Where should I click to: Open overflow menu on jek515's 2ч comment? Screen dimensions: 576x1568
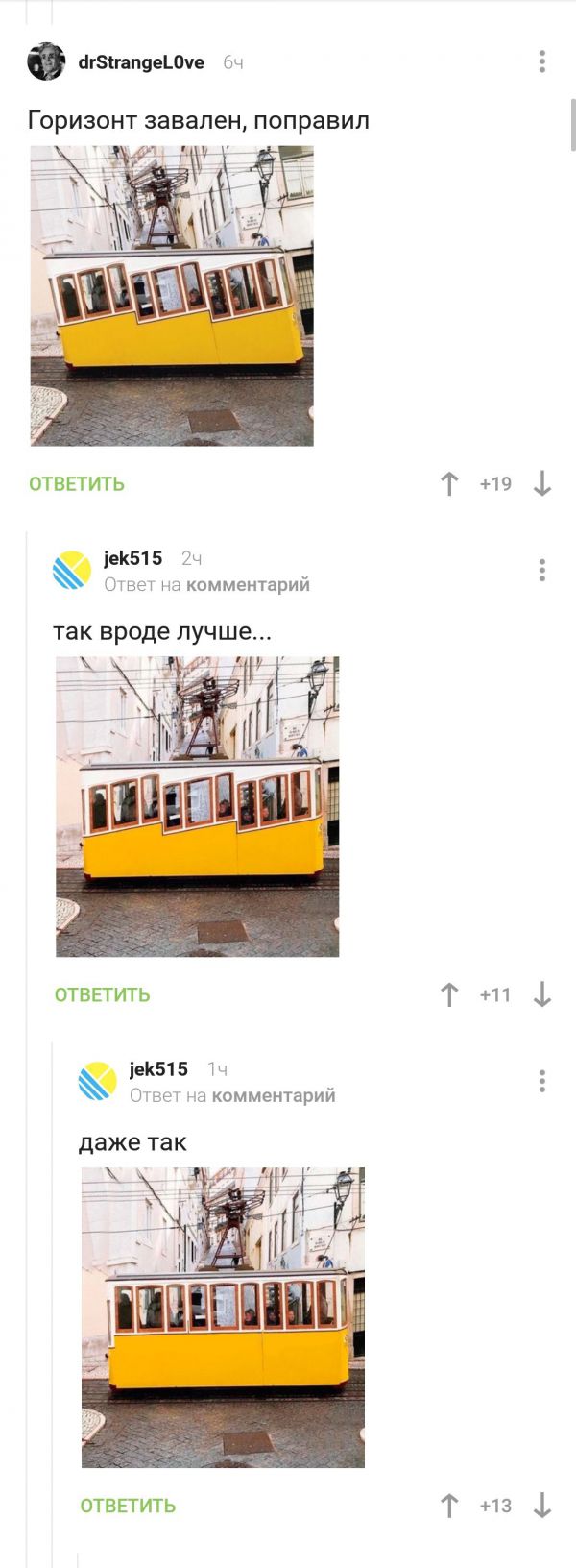(x=542, y=571)
